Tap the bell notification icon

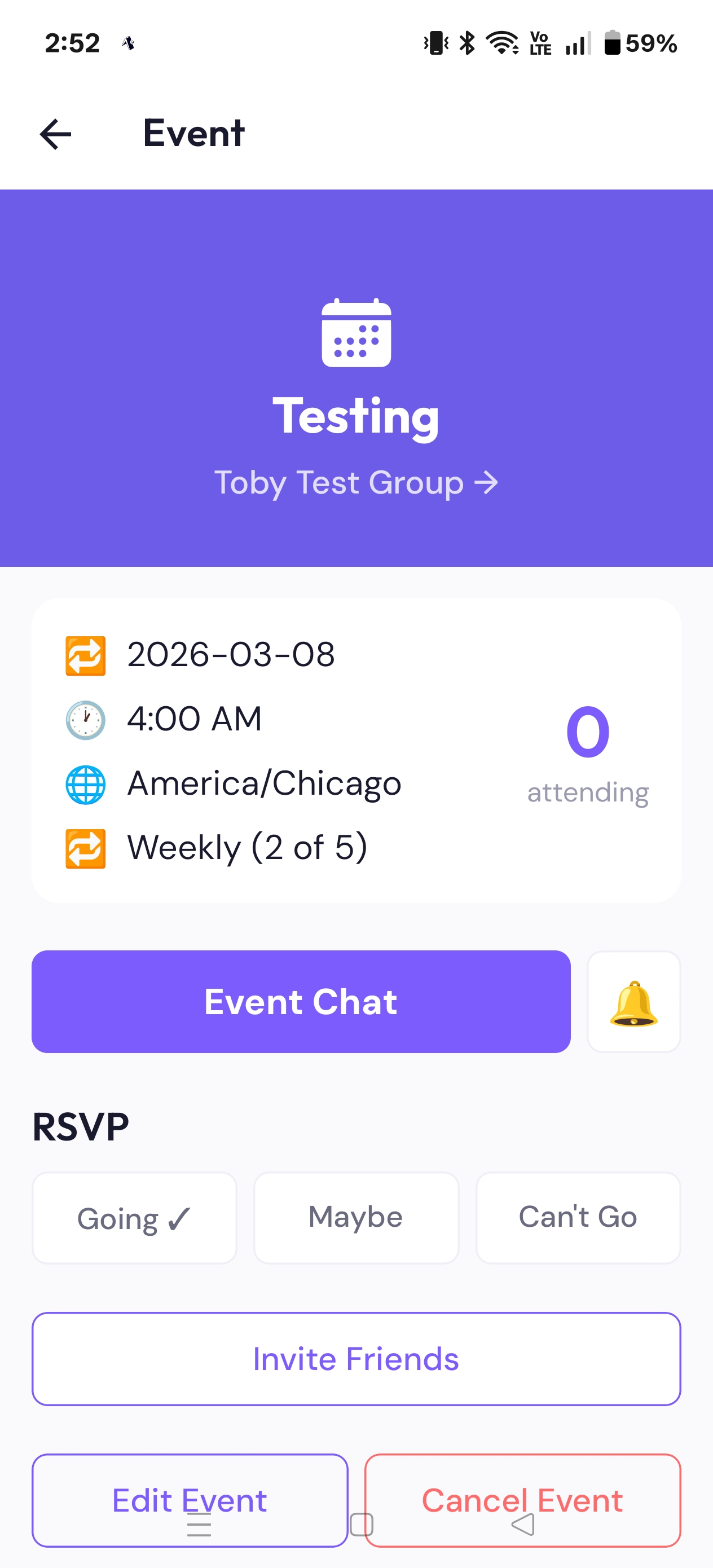pos(633,1001)
